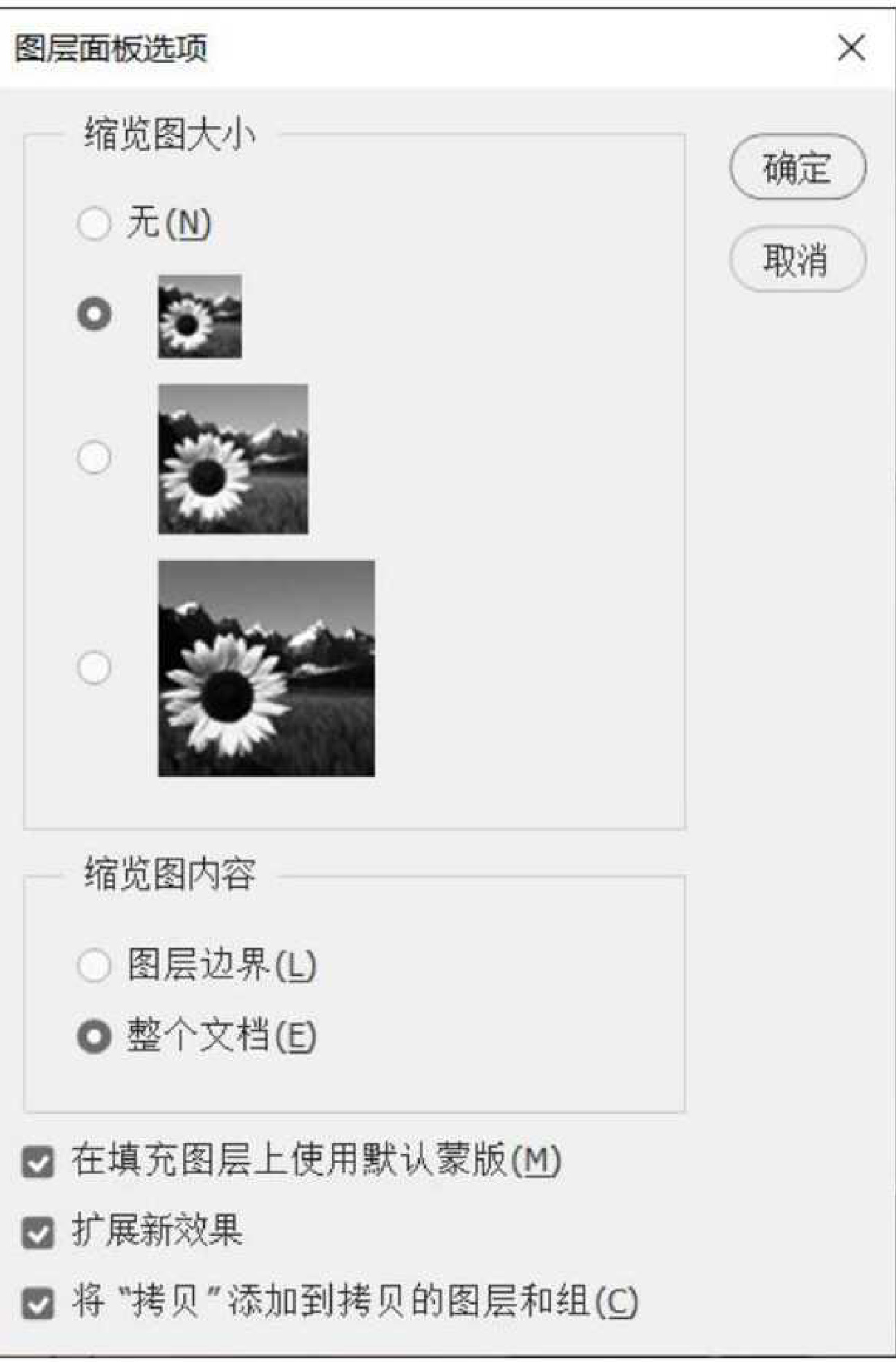Uncheck 在填充图层上使用默认蒙版(M)
Image resolution: width=896 pixels, height=1362 pixels.
37,1162
